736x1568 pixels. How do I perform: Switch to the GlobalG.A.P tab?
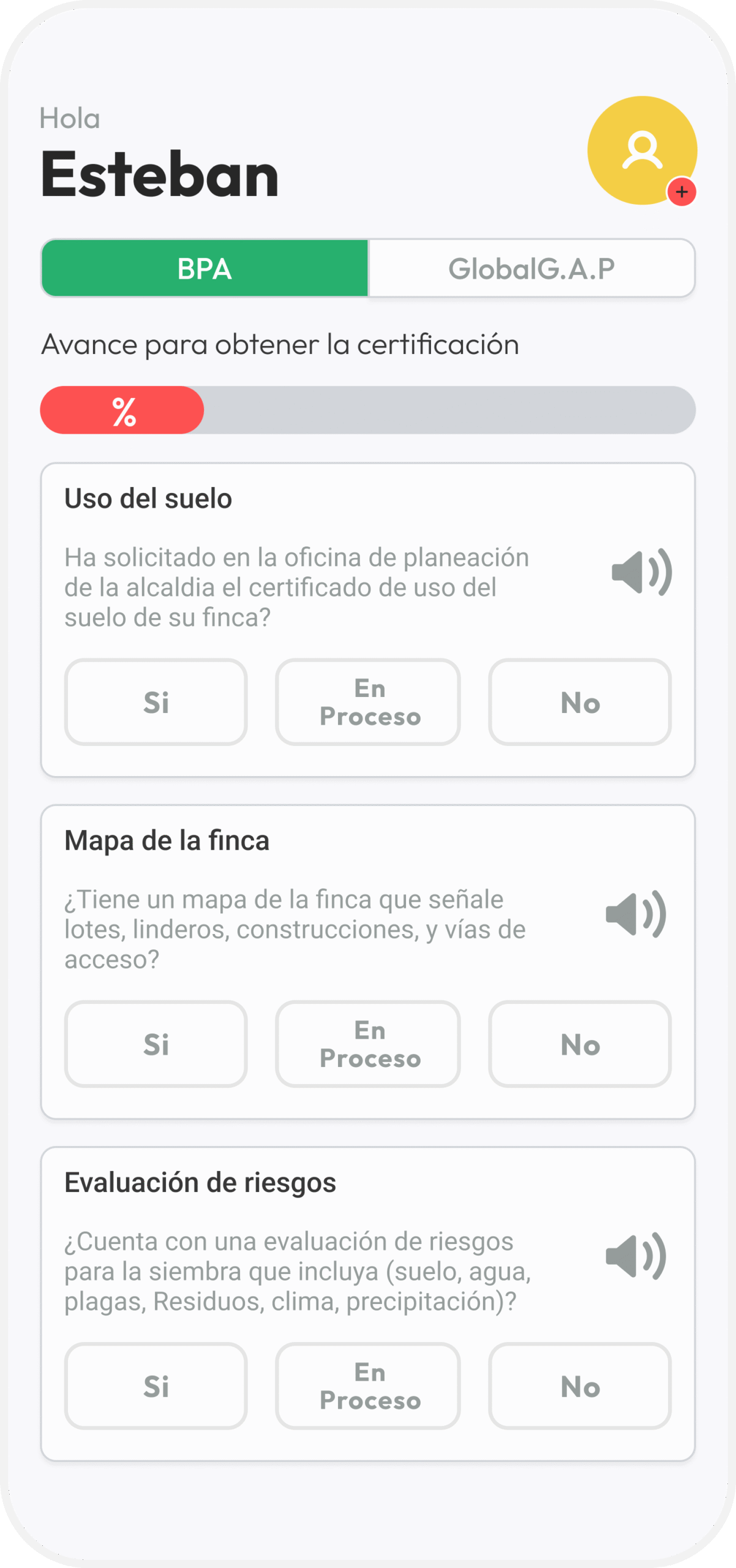pos(531,268)
